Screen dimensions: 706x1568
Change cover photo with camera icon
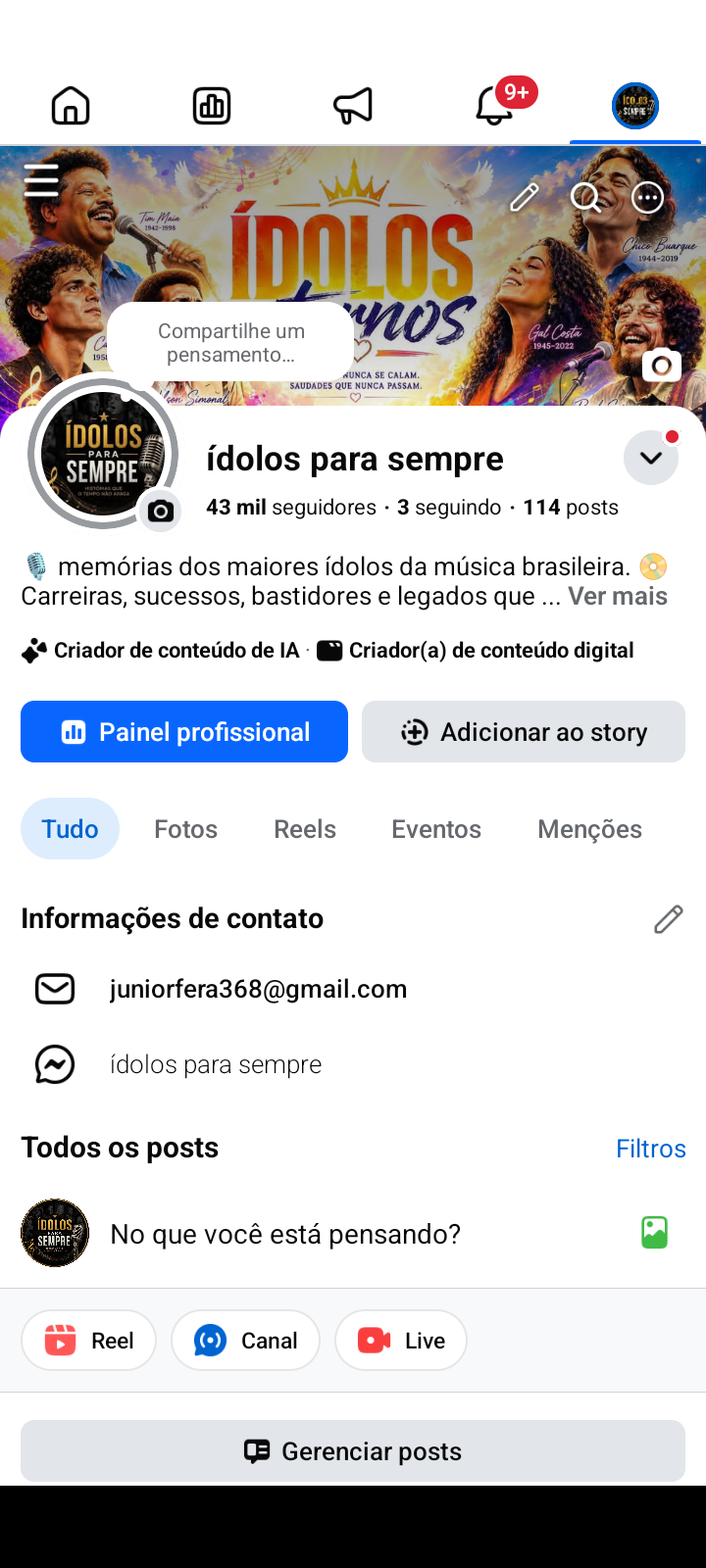click(662, 366)
